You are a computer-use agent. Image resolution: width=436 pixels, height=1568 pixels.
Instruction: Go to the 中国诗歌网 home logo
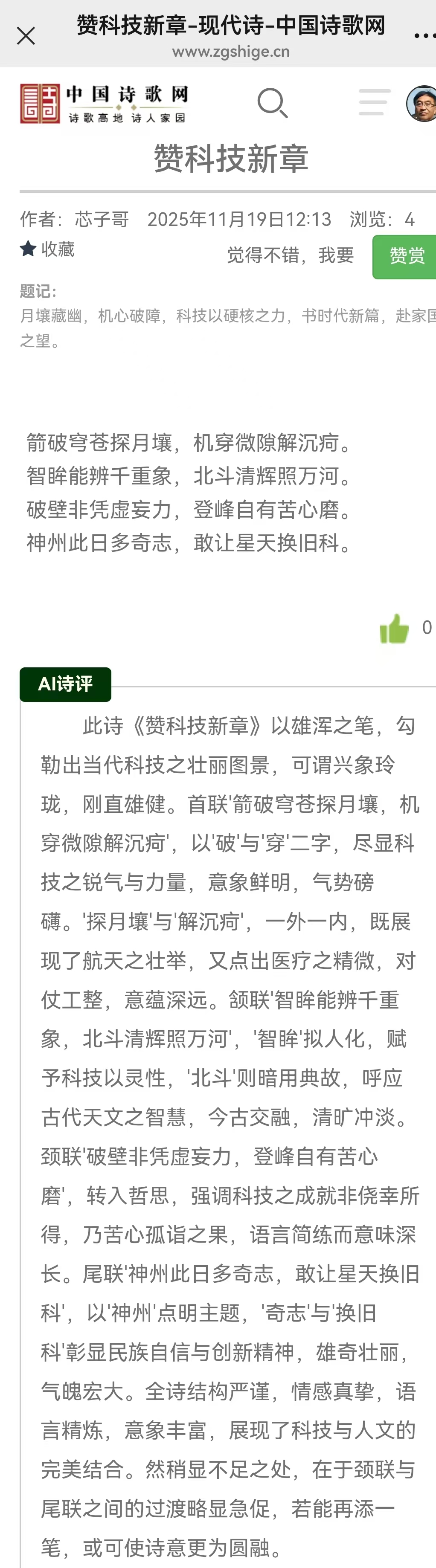104,104
